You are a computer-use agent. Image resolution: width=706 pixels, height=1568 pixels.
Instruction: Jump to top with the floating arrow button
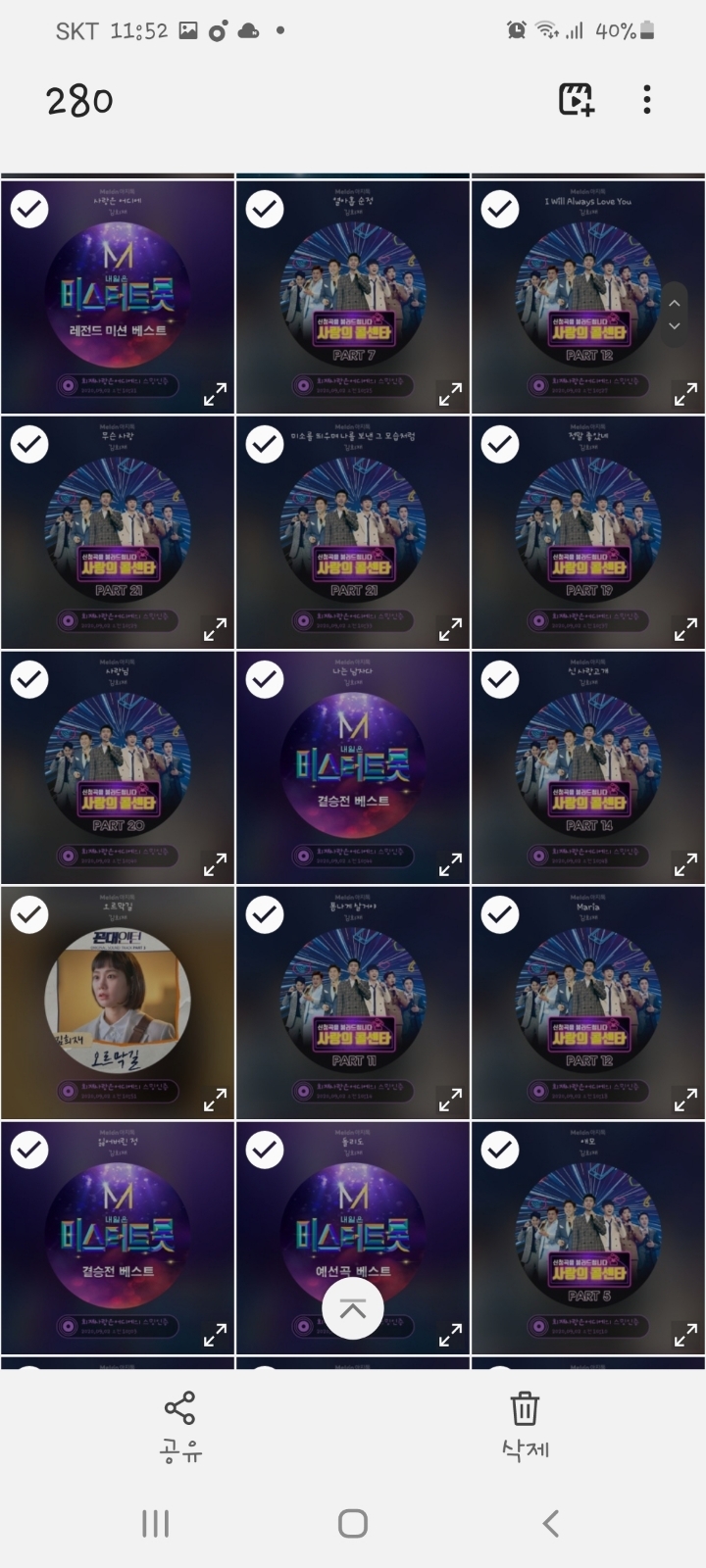pos(352,1308)
